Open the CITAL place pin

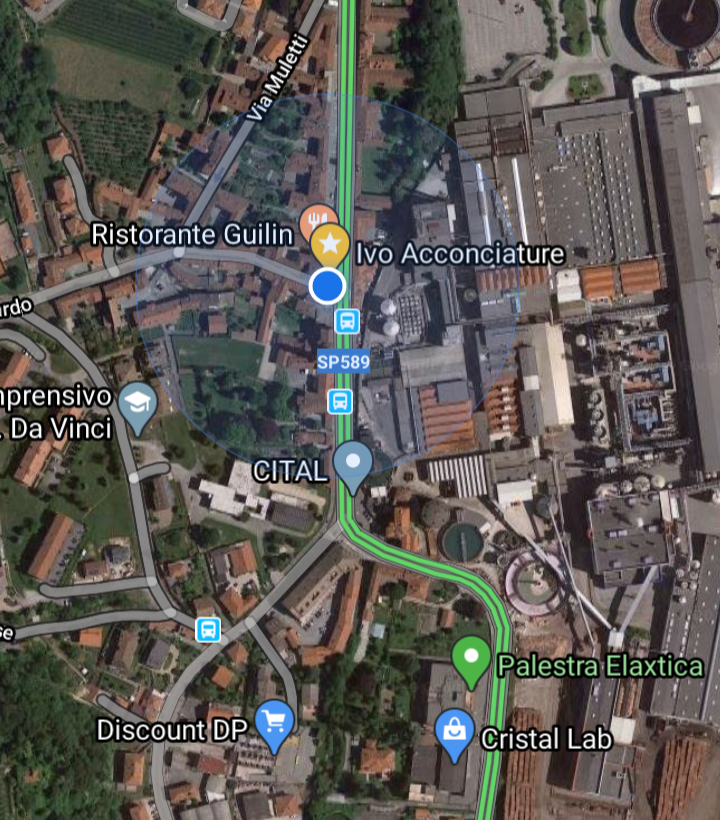click(x=352, y=463)
